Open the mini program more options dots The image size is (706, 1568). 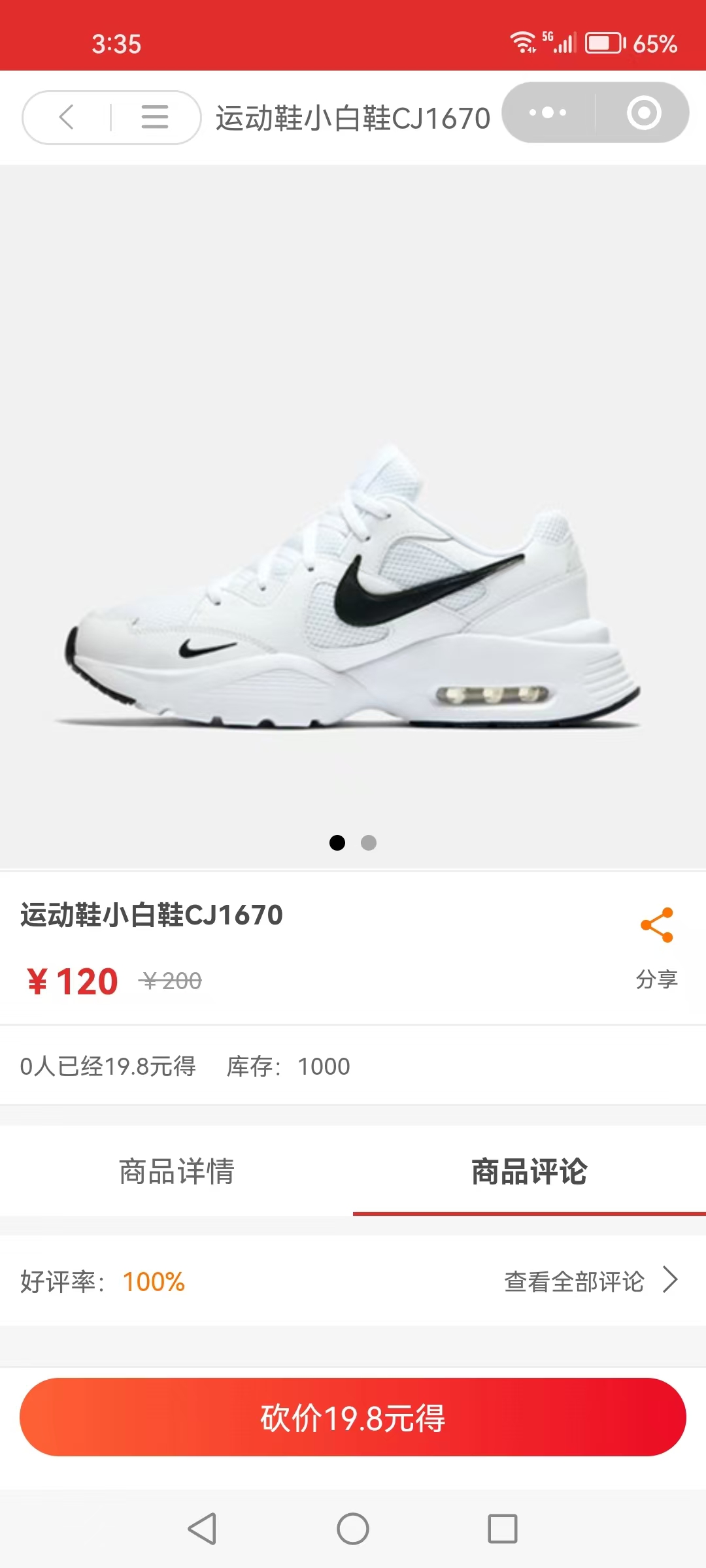tap(548, 113)
